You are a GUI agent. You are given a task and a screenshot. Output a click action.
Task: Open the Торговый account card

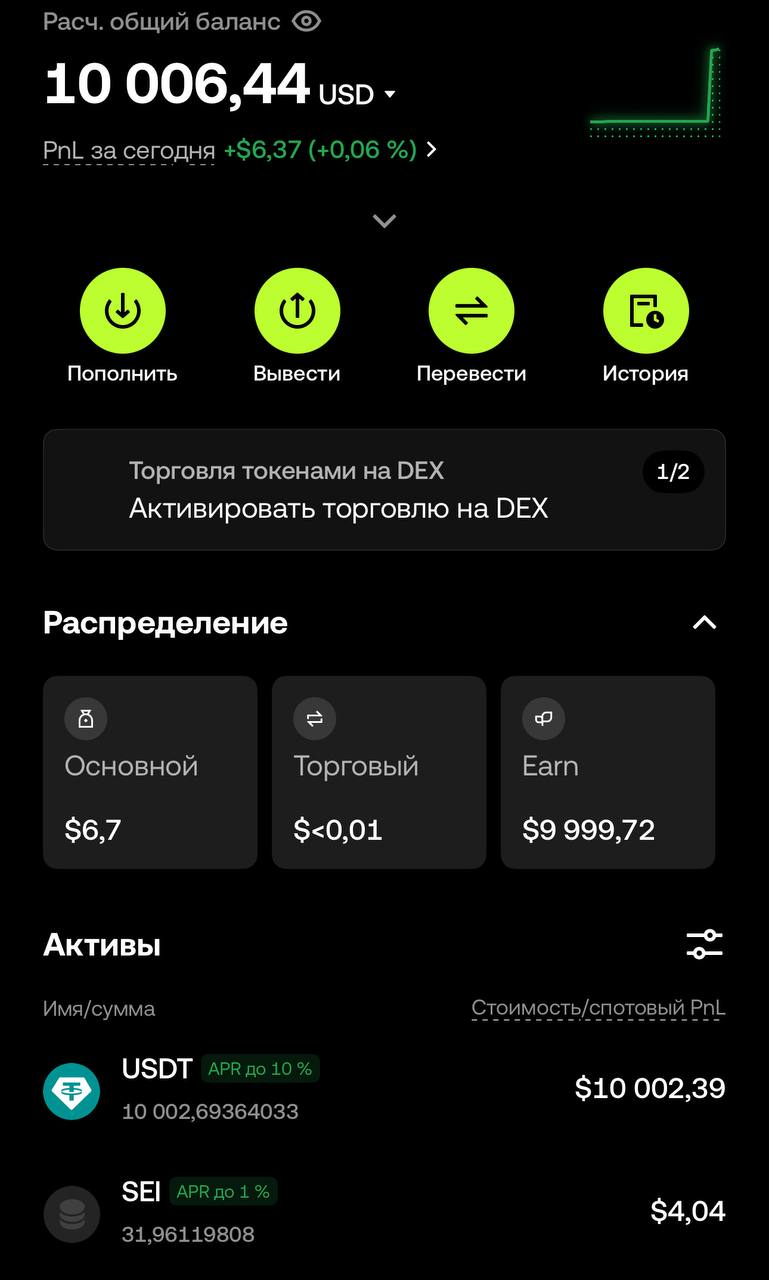coord(379,772)
